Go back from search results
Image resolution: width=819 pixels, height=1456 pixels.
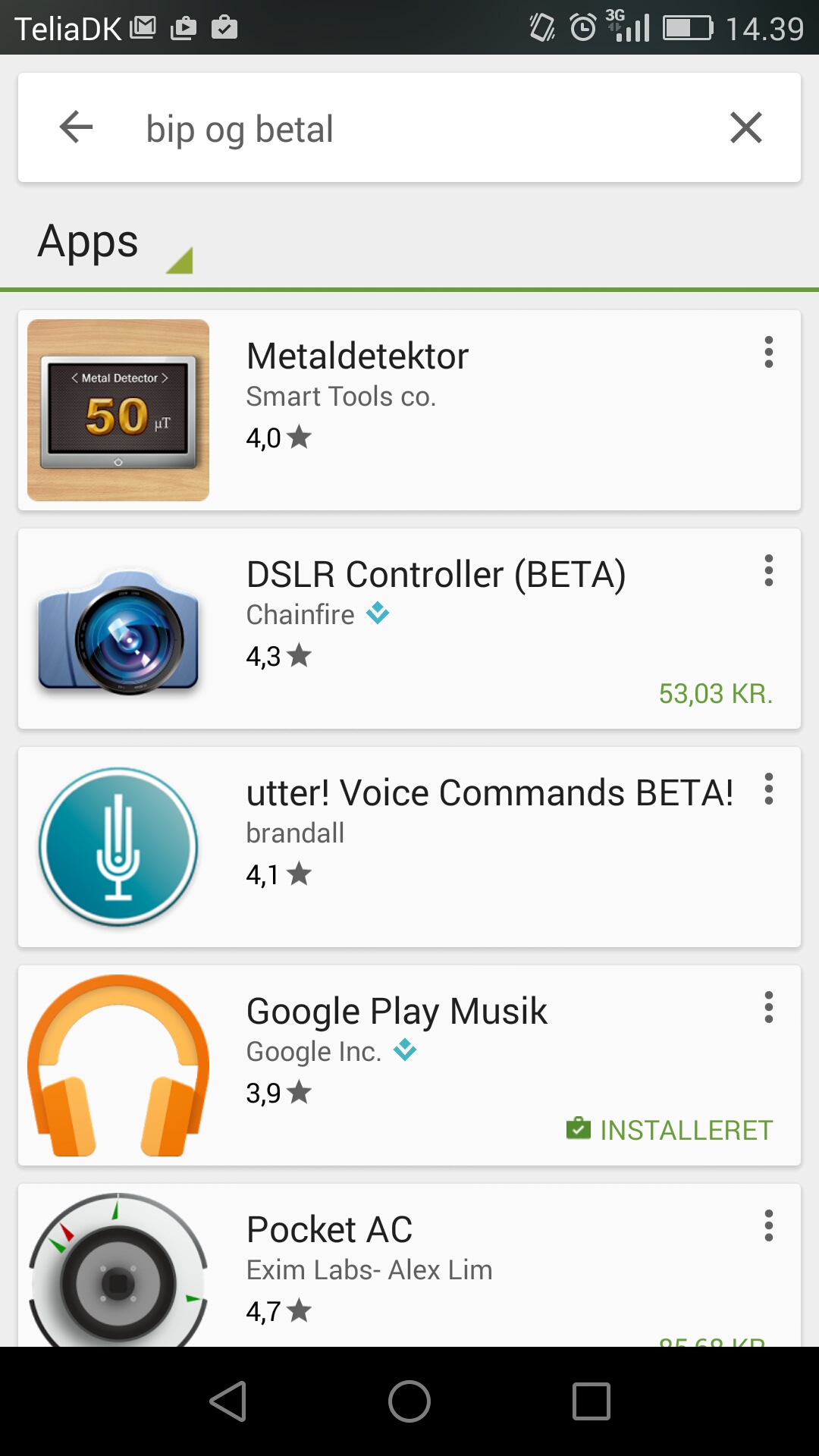pyautogui.click(x=76, y=127)
